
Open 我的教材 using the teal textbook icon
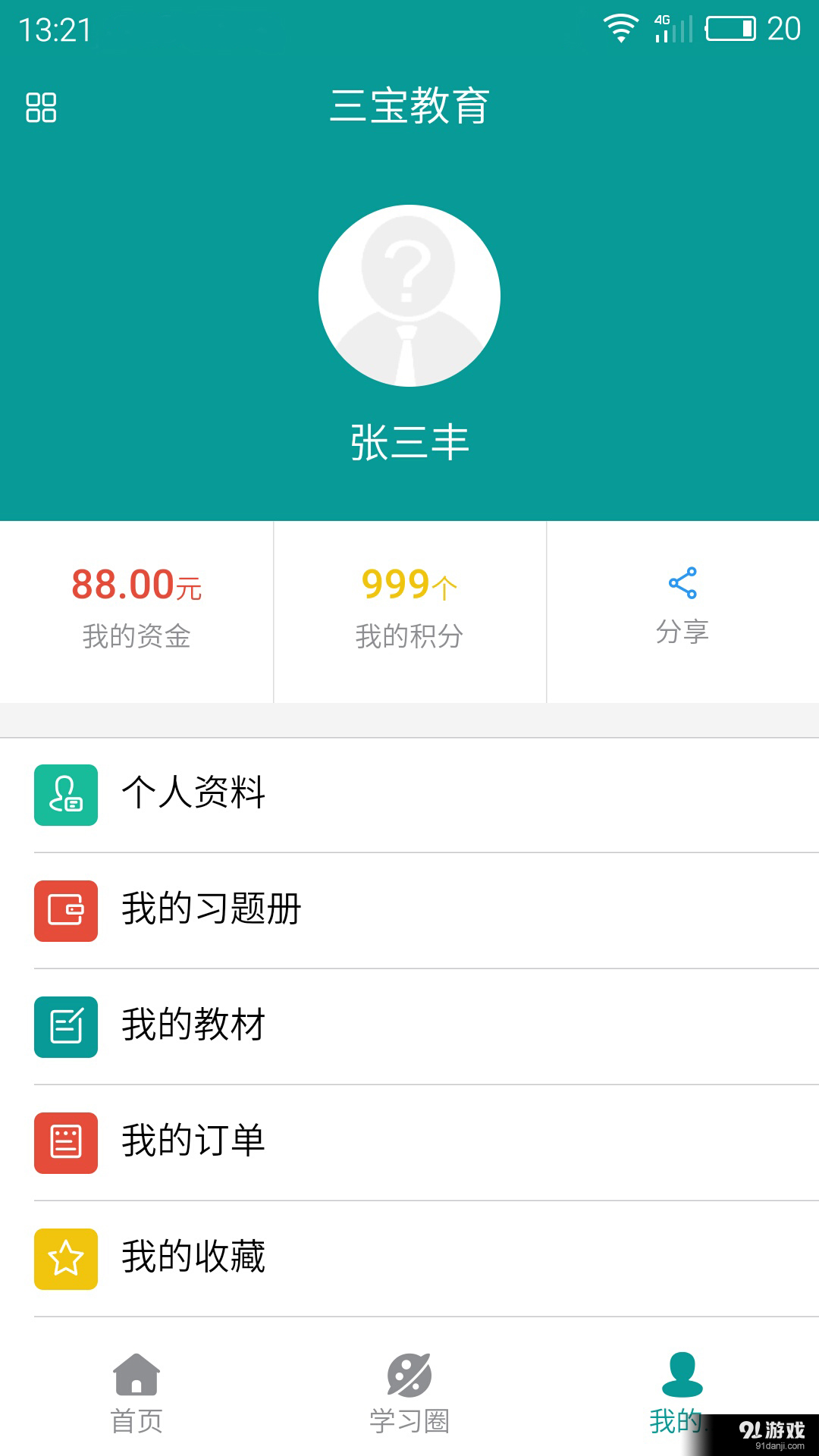coord(65,1025)
